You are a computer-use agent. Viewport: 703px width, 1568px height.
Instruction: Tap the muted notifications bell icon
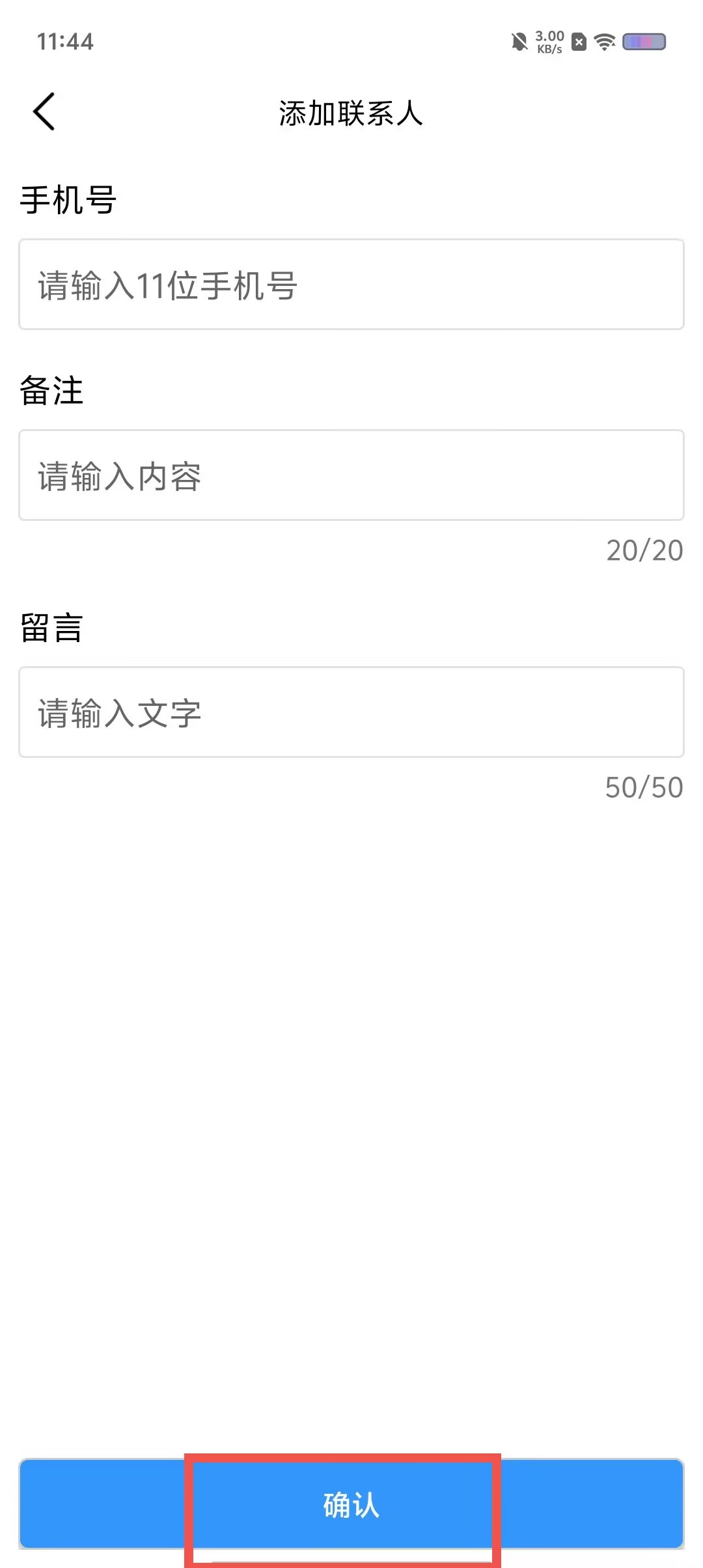[517, 41]
